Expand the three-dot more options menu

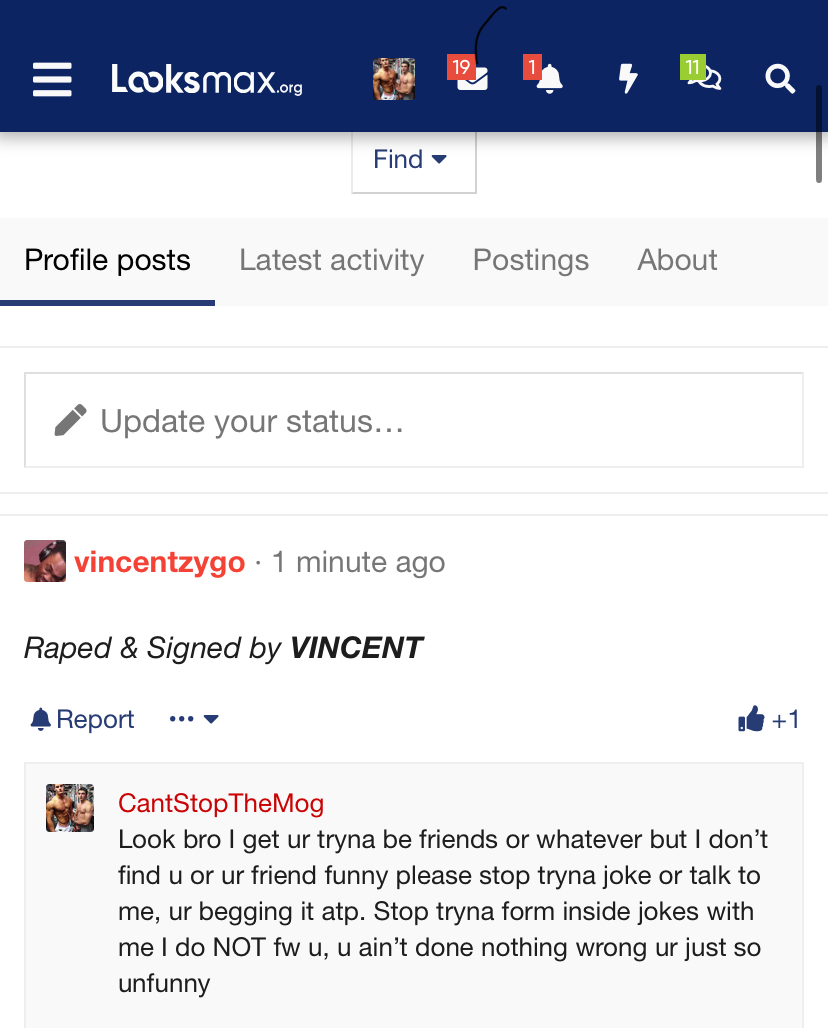pos(193,719)
